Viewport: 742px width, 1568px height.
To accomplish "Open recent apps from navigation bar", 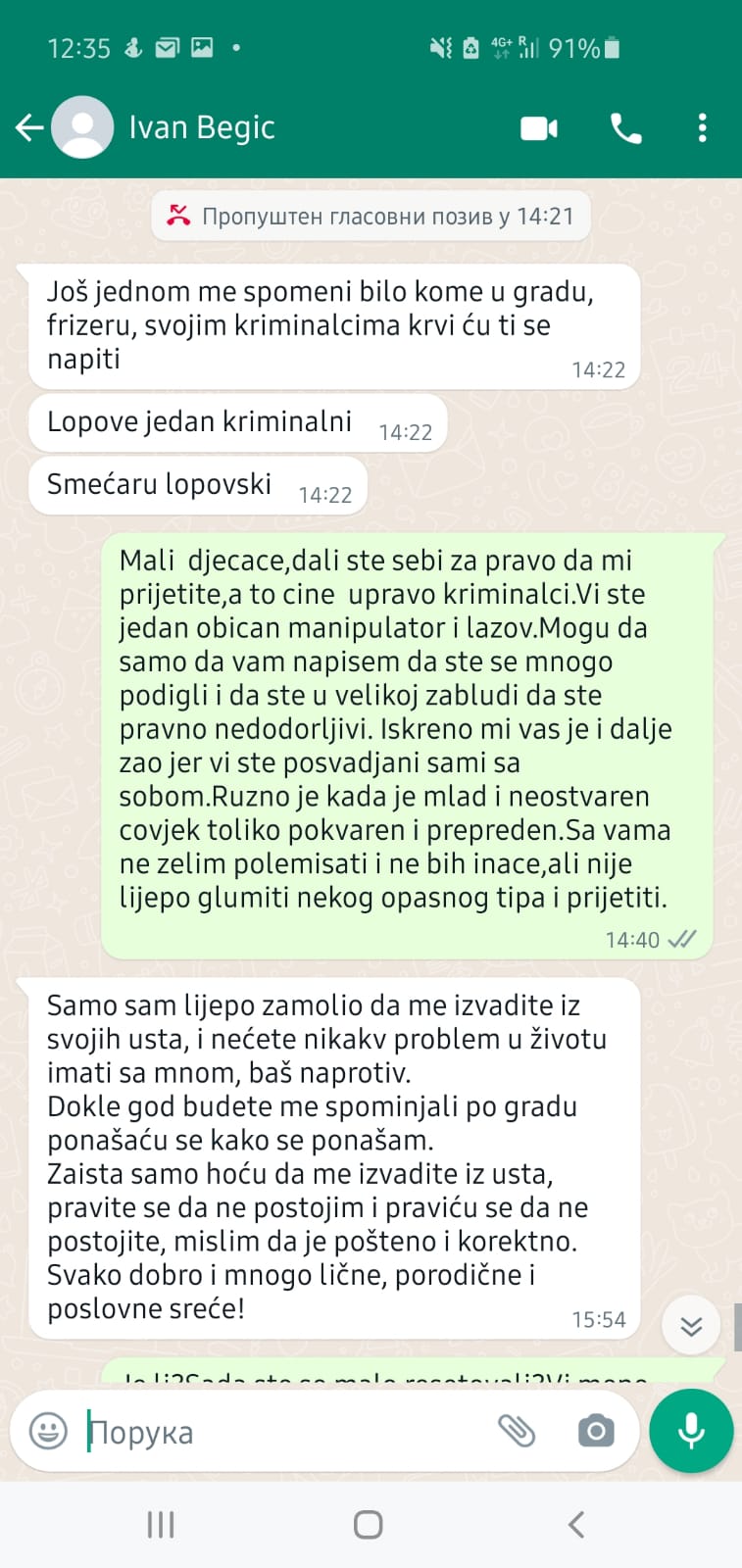I will (x=161, y=1524).
